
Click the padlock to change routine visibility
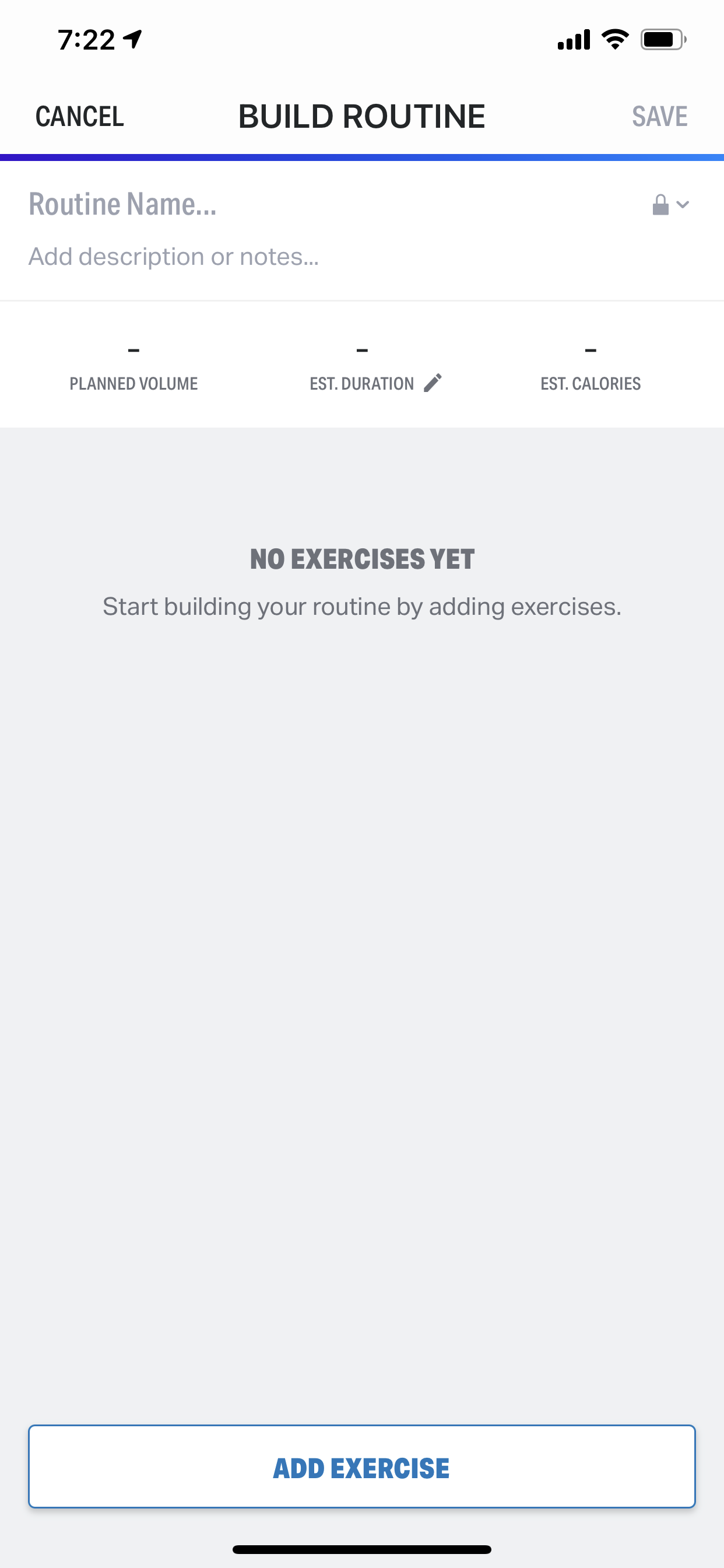click(x=660, y=205)
